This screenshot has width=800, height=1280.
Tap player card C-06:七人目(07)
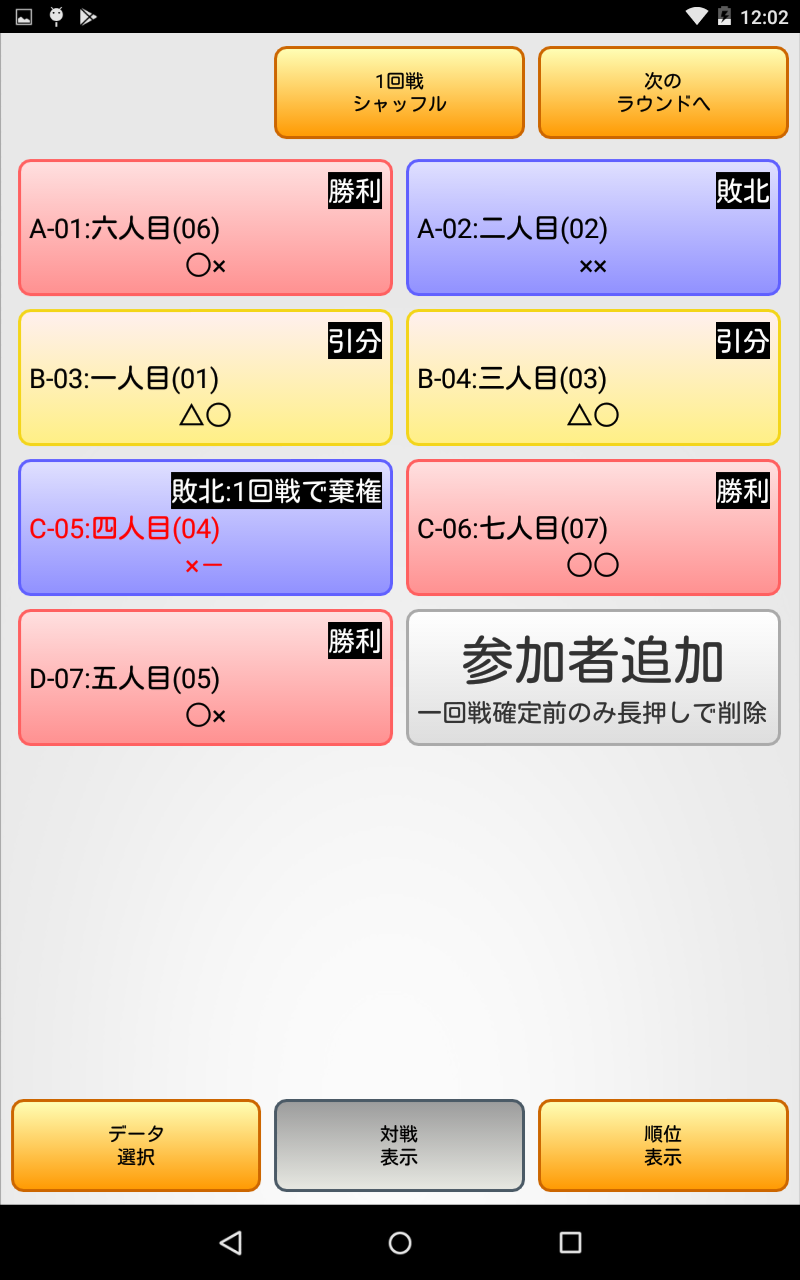(x=593, y=528)
